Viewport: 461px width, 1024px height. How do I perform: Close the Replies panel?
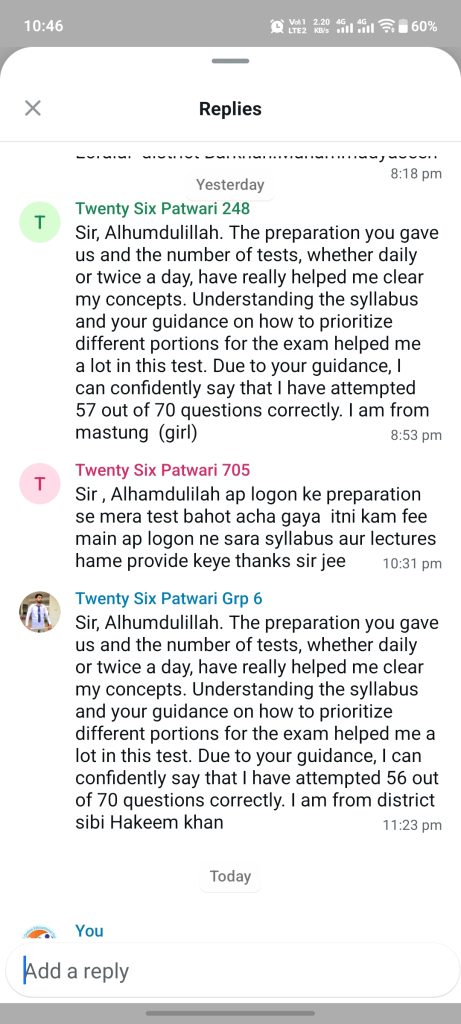point(33,108)
